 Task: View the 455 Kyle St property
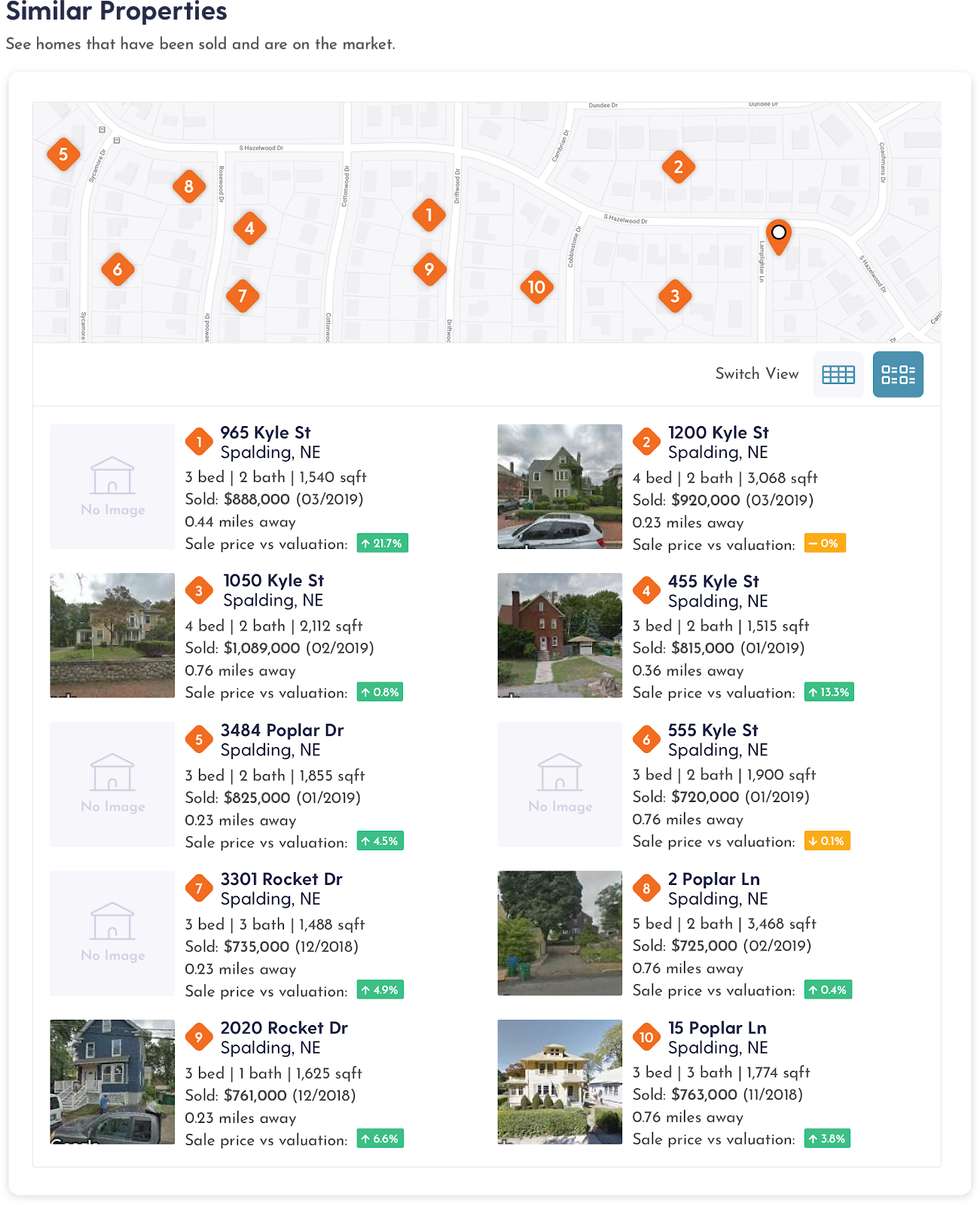[x=713, y=581]
